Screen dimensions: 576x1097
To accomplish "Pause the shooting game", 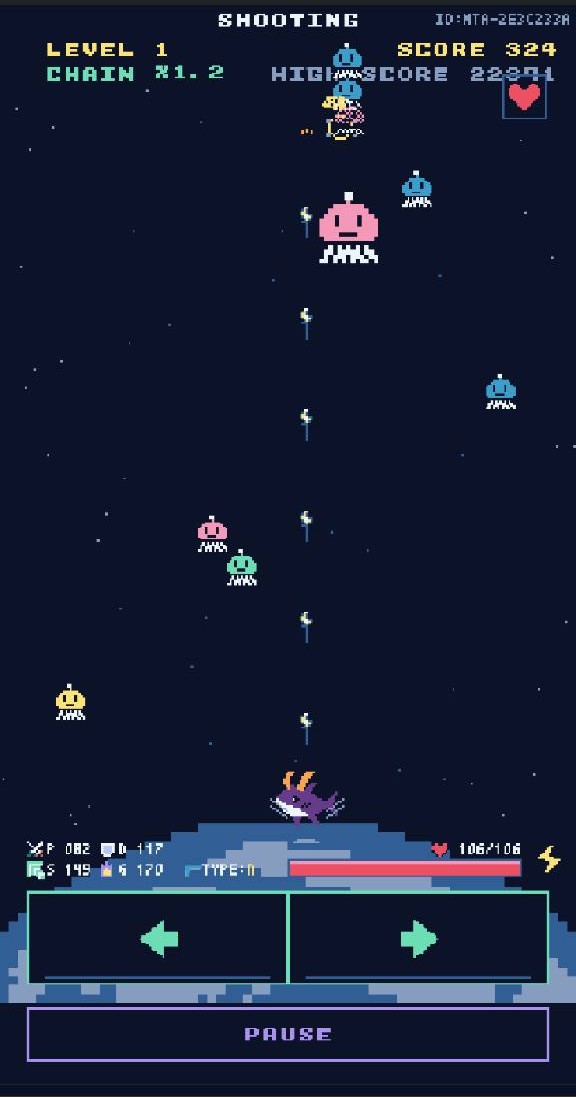I will pyautogui.click(x=288, y=1034).
